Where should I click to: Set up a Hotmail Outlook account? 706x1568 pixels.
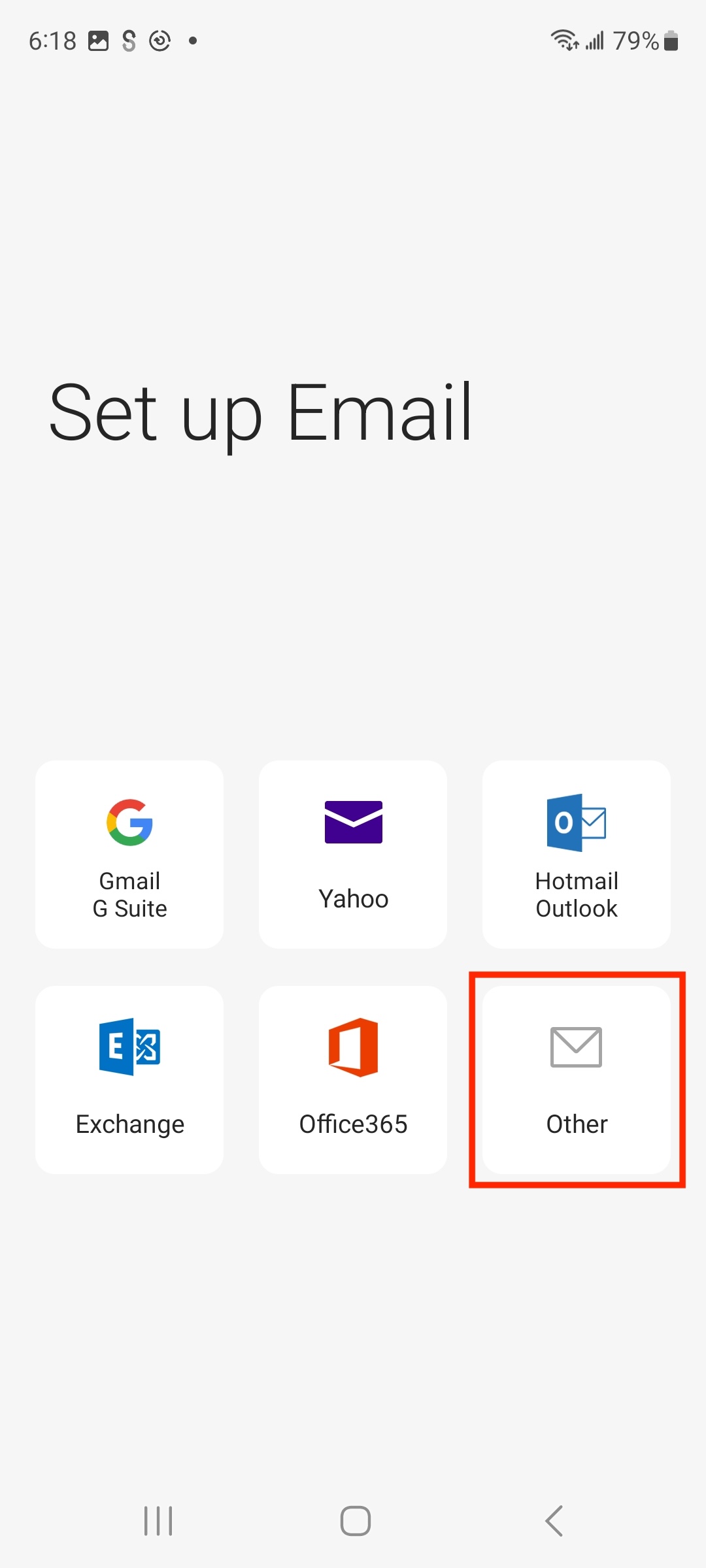576,854
